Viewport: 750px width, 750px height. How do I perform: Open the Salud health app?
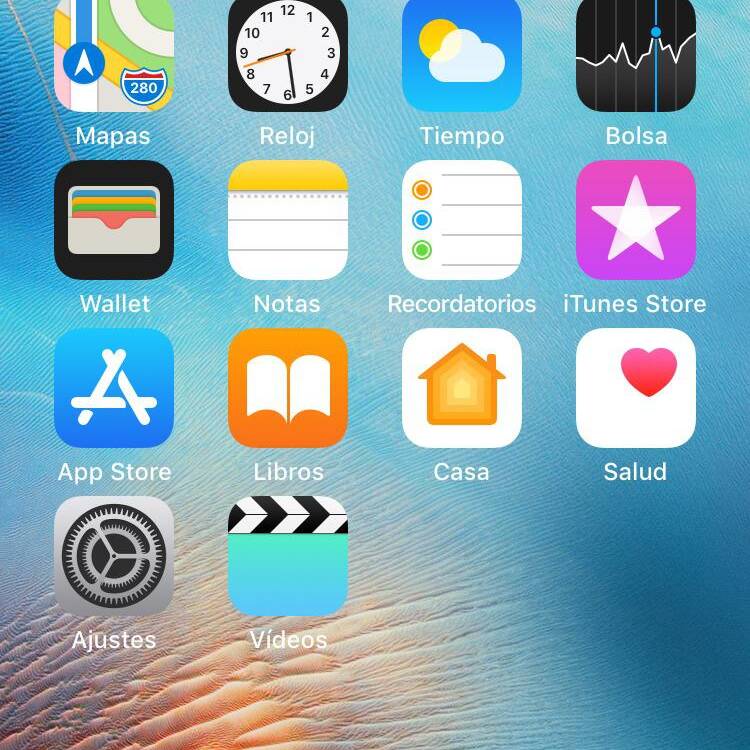click(636, 388)
